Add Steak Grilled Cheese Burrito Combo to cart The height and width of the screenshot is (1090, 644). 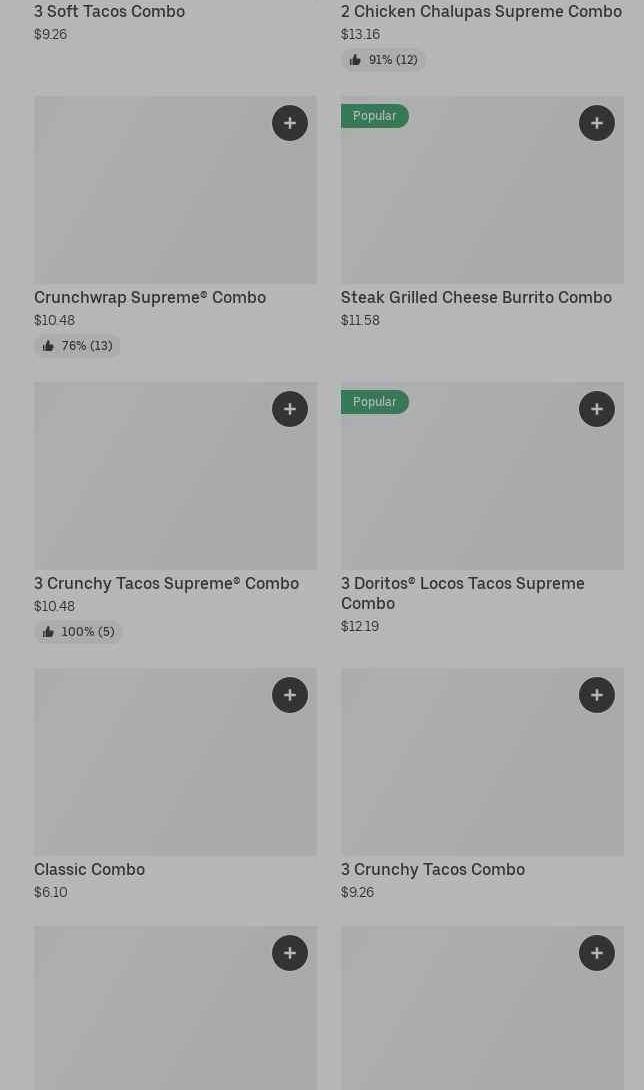click(597, 123)
